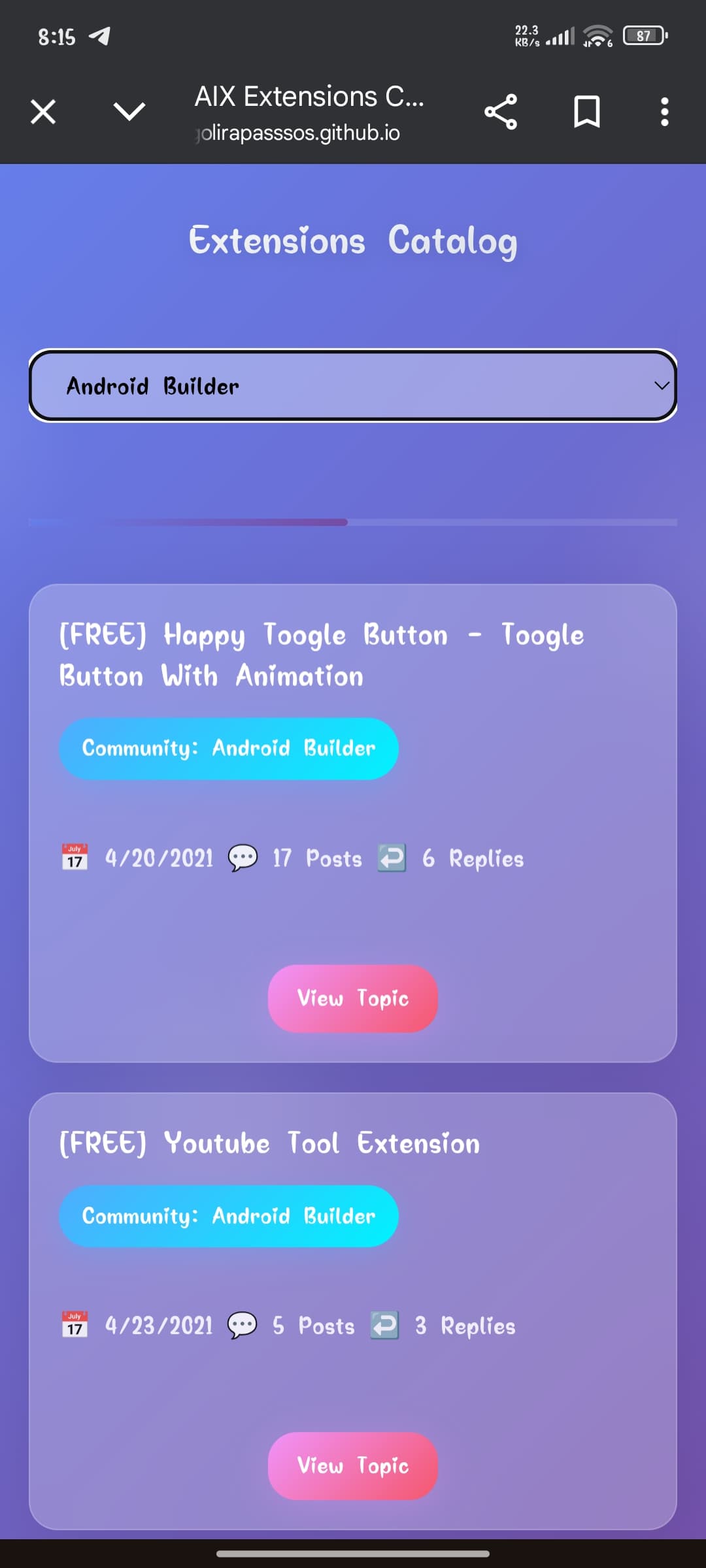This screenshot has width=706, height=1568.
Task: Bookmark the AIX Extensions Catalog page
Action: [x=586, y=112]
